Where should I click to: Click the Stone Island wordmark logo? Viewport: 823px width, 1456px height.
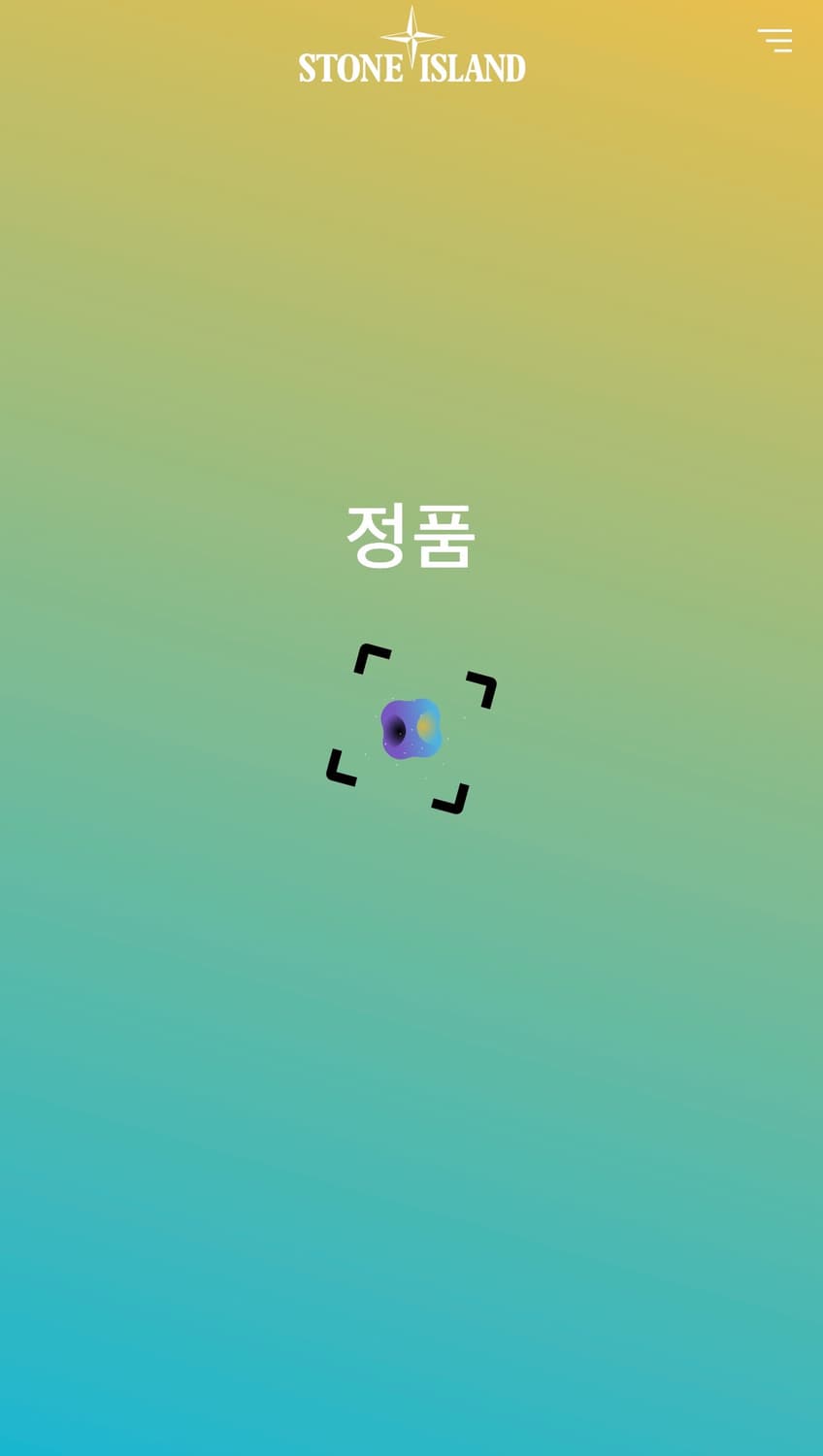pos(411,66)
